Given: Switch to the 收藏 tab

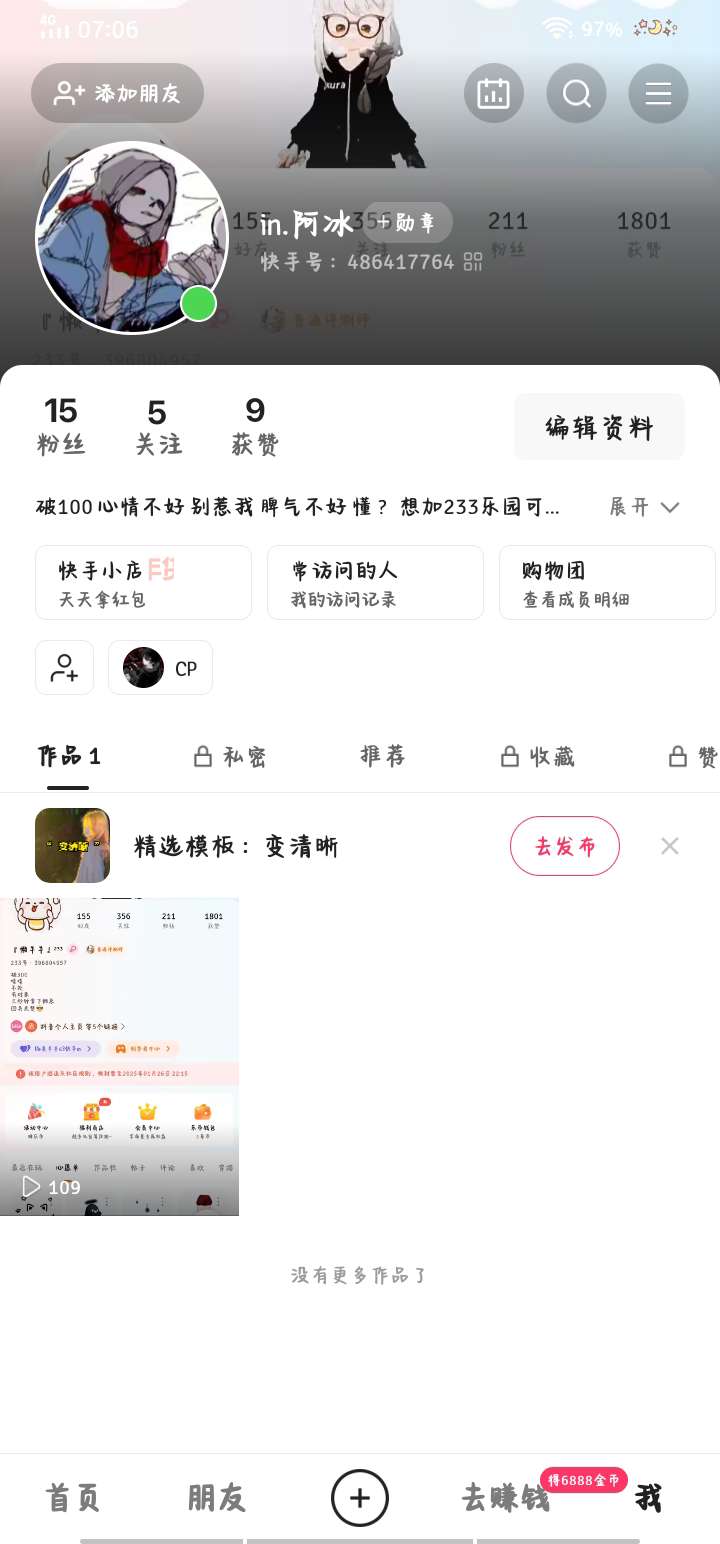Looking at the screenshot, I should coord(538,756).
